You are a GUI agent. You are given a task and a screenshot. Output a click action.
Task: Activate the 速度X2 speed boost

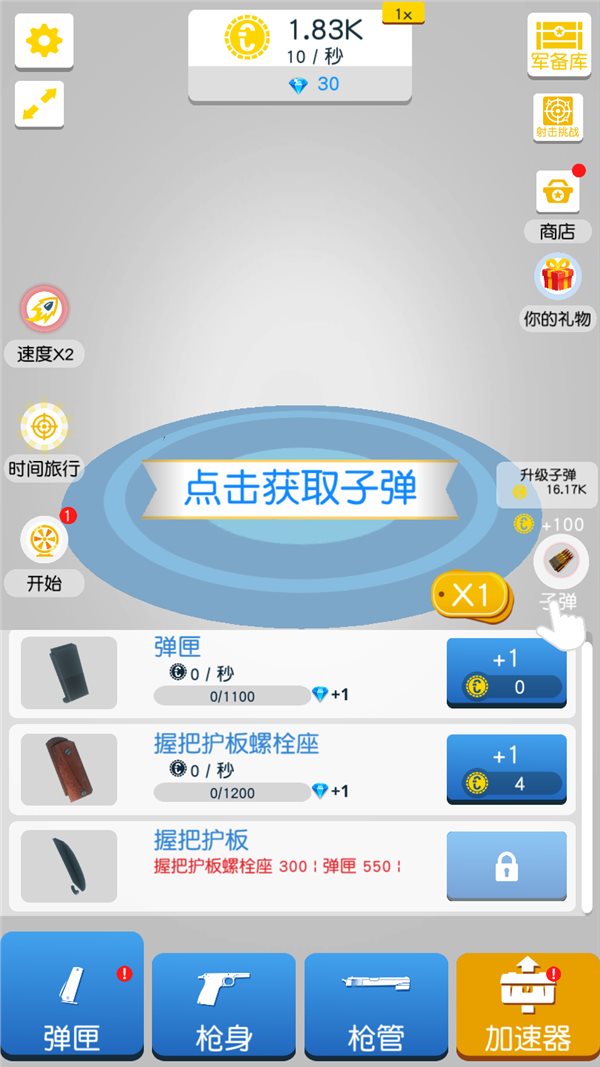45,323
